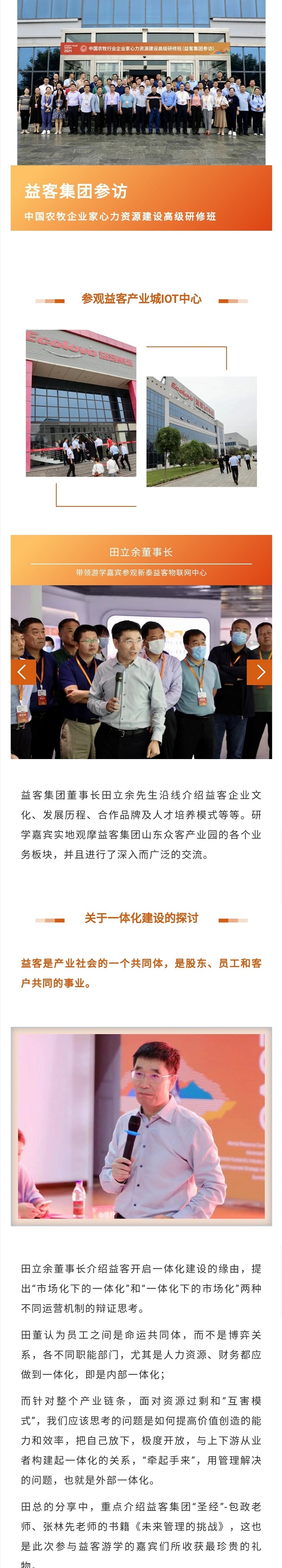Show the next photo in the carousel
Image resolution: width=282 pixels, height=1568 pixels.
259,671
